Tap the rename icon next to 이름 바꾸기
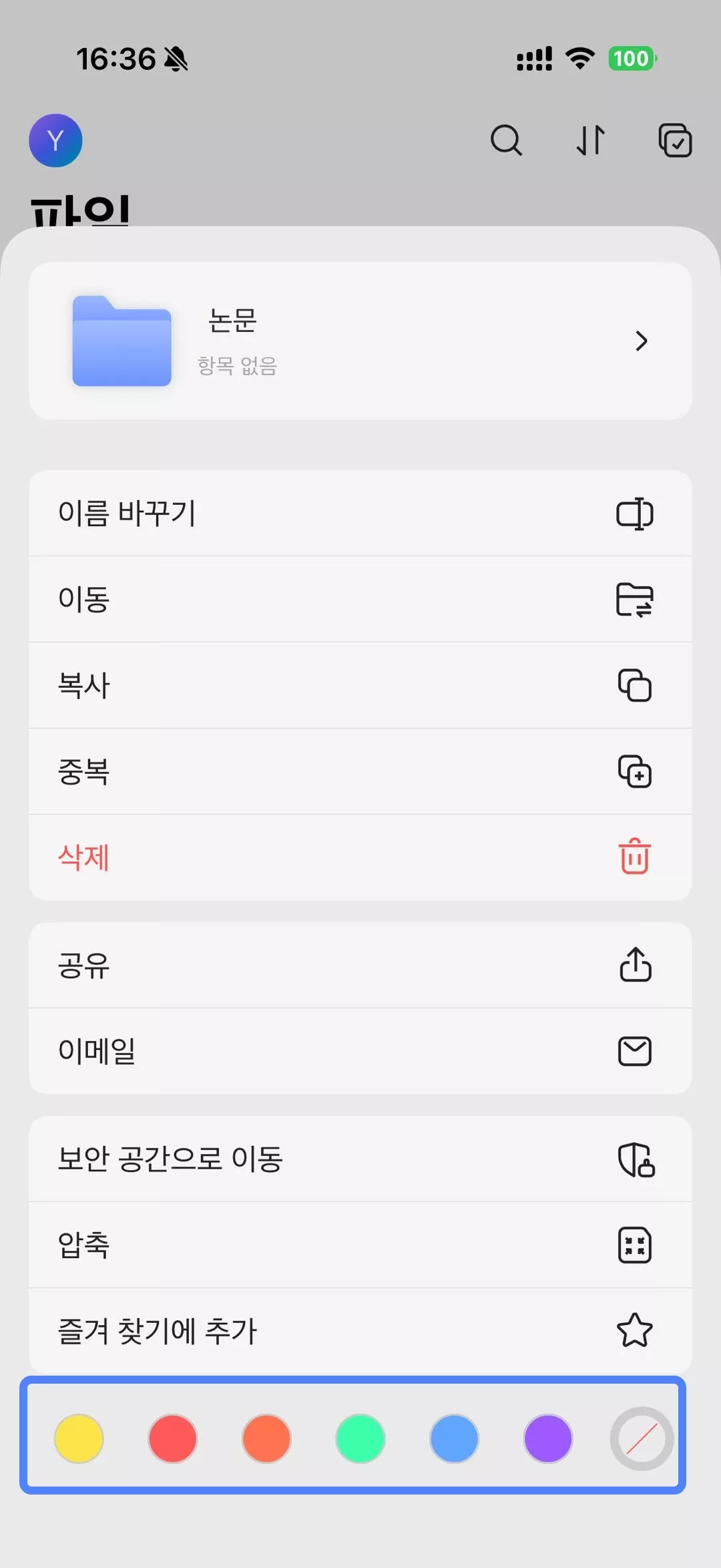The width and height of the screenshot is (721, 1568). pos(635,514)
